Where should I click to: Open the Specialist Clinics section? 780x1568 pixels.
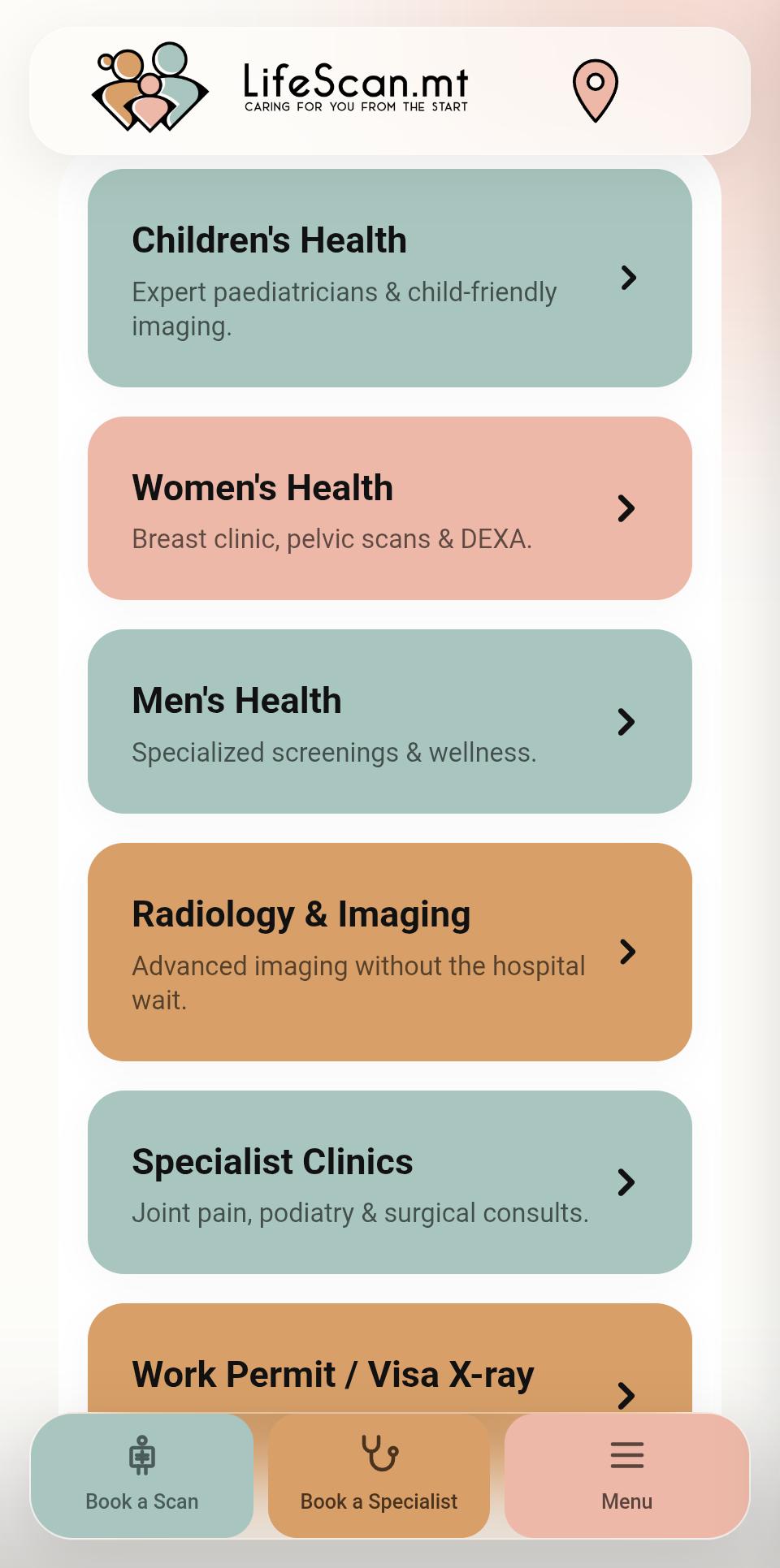pos(390,1183)
